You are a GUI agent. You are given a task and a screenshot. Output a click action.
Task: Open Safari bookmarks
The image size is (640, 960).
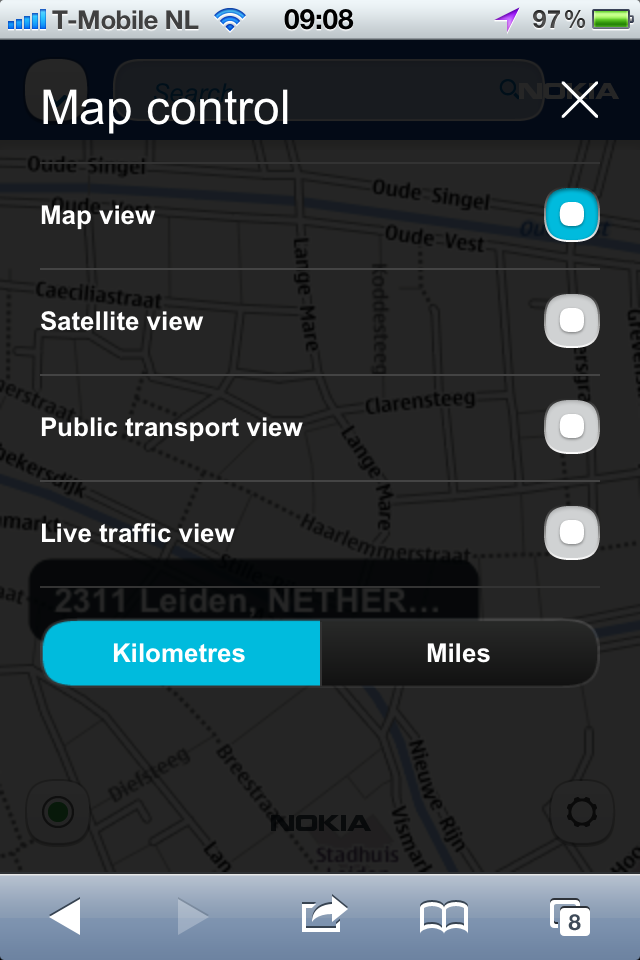[x=444, y=916]
